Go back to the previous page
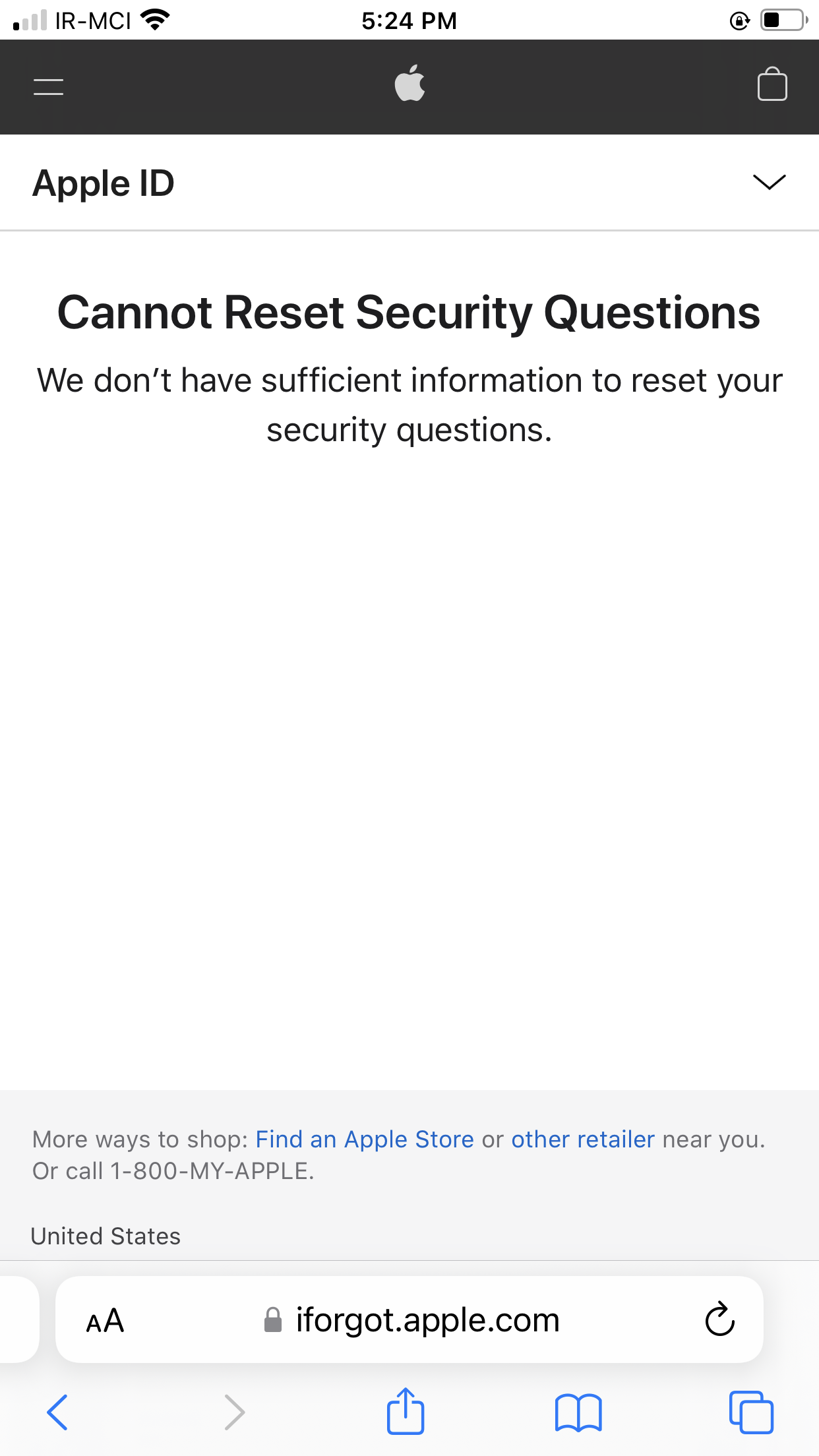Viewport: 819px width, 1456px height. coord(57,1411)
